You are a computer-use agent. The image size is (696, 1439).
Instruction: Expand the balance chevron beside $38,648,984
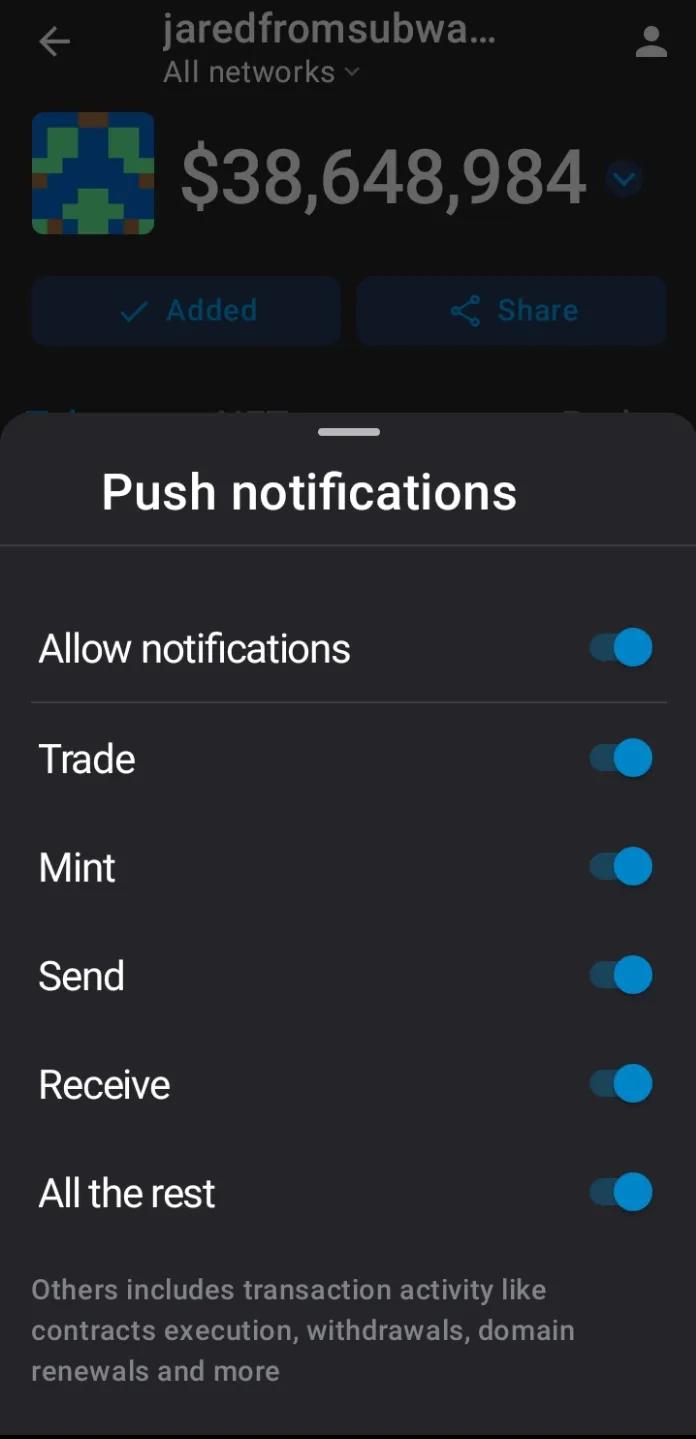pos(624,180)
